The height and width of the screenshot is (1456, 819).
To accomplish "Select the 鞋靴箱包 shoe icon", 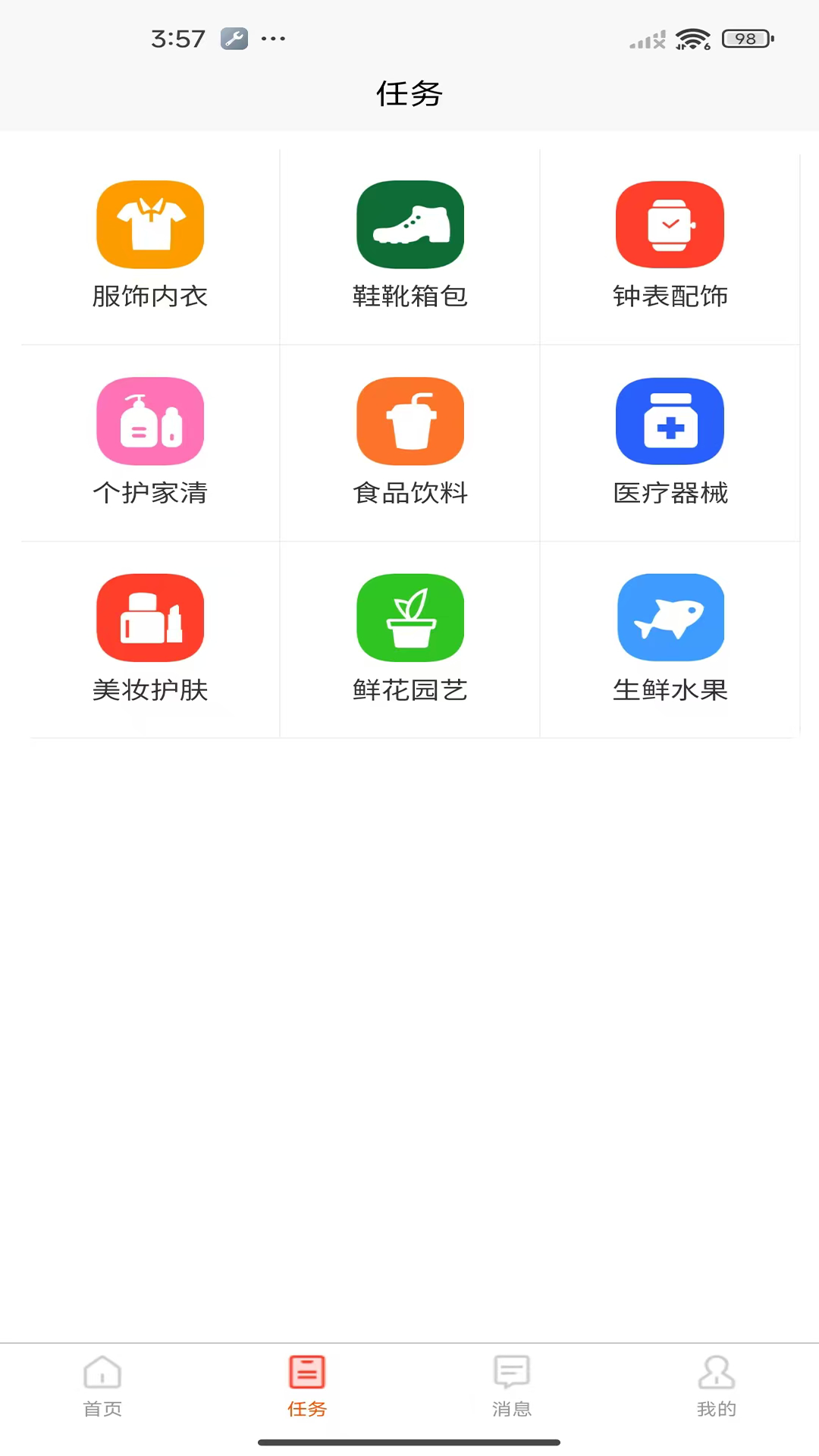I will pos(410,224).
